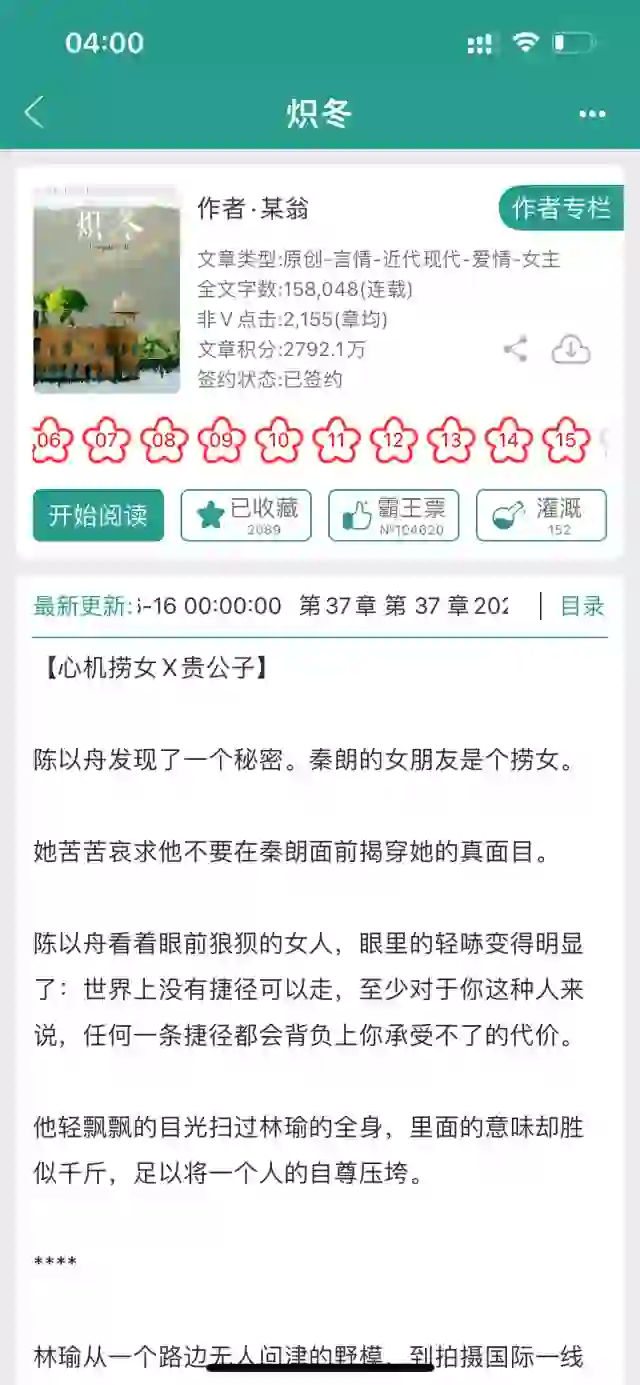Open the 作者专栏 author column
The image size is (640, 1385).
pos(561,208)
